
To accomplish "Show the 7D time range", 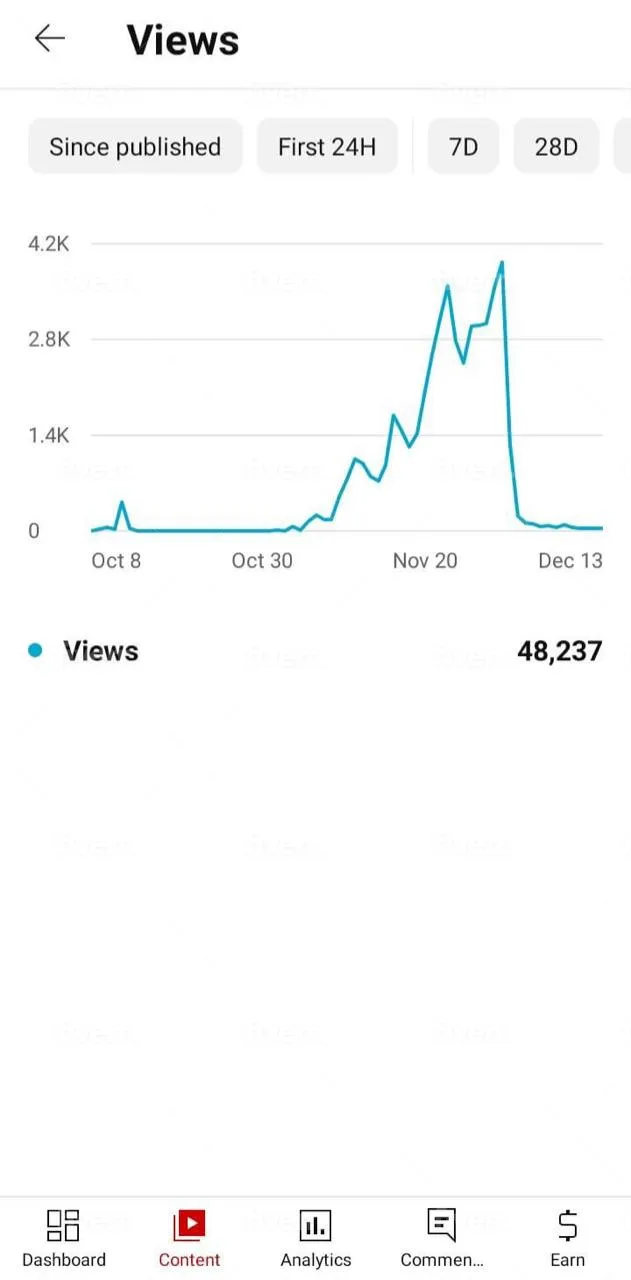I will (x=463, y=147).
